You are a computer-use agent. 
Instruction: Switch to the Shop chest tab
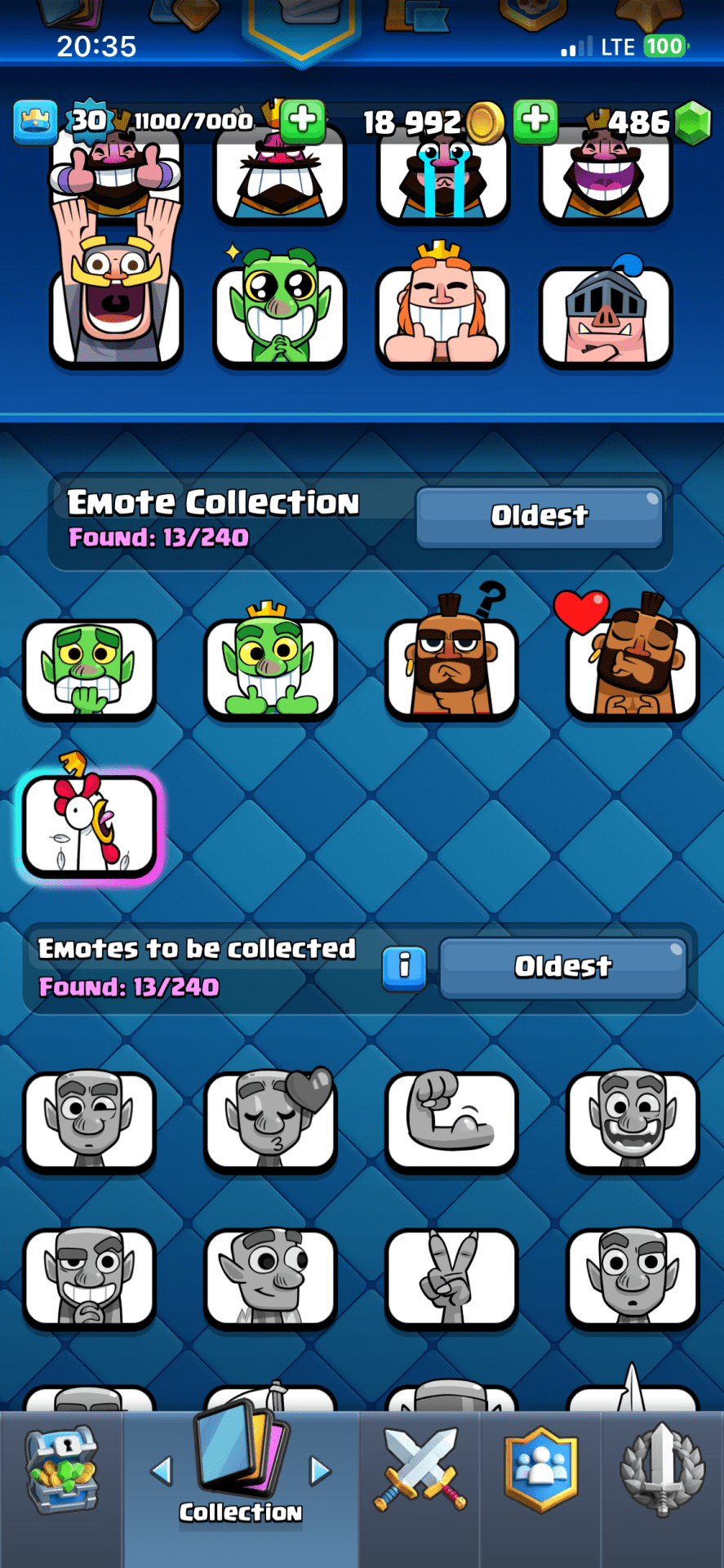61,1480
